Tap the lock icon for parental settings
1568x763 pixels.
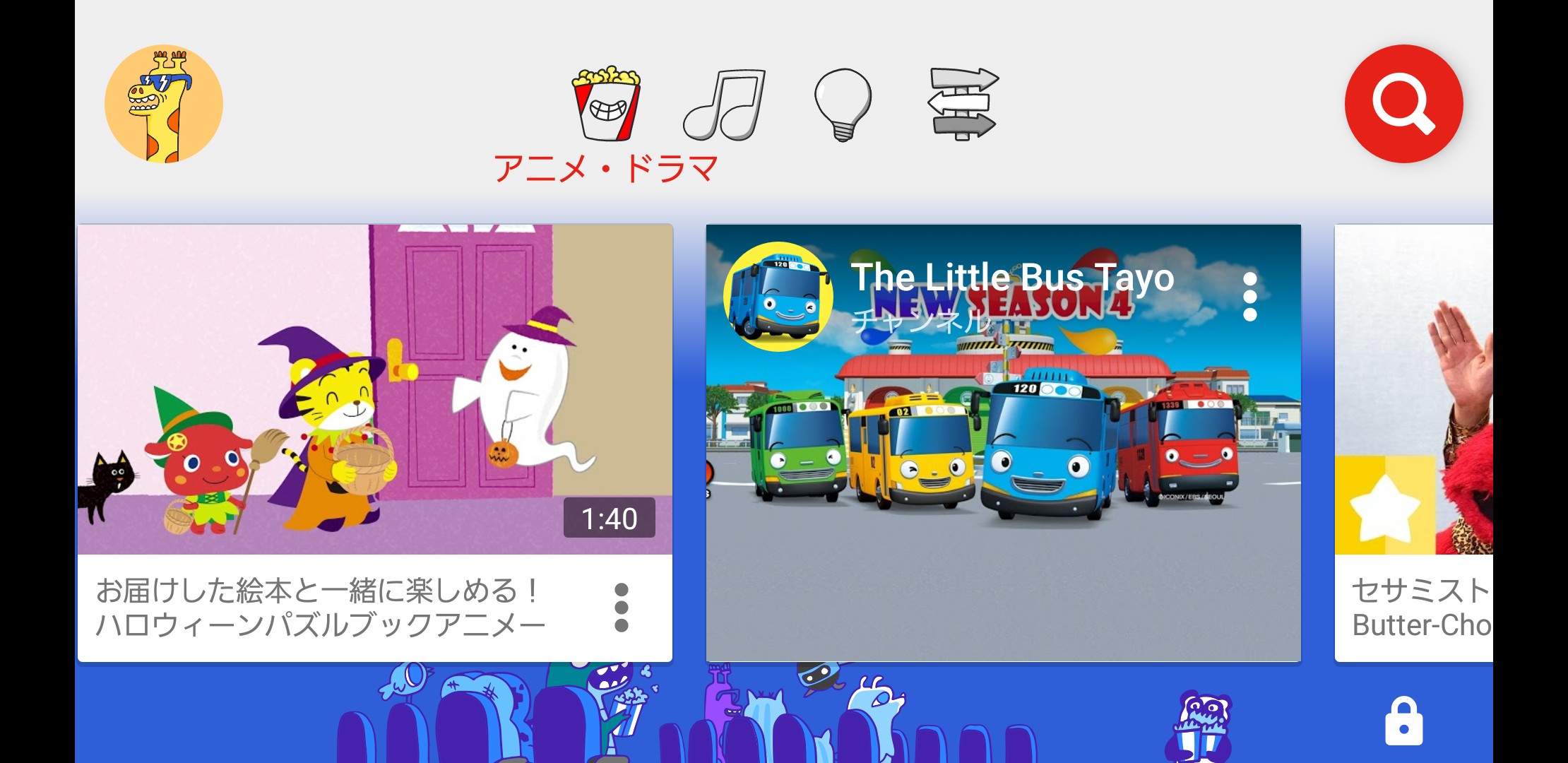click(x=1403, y=721)
